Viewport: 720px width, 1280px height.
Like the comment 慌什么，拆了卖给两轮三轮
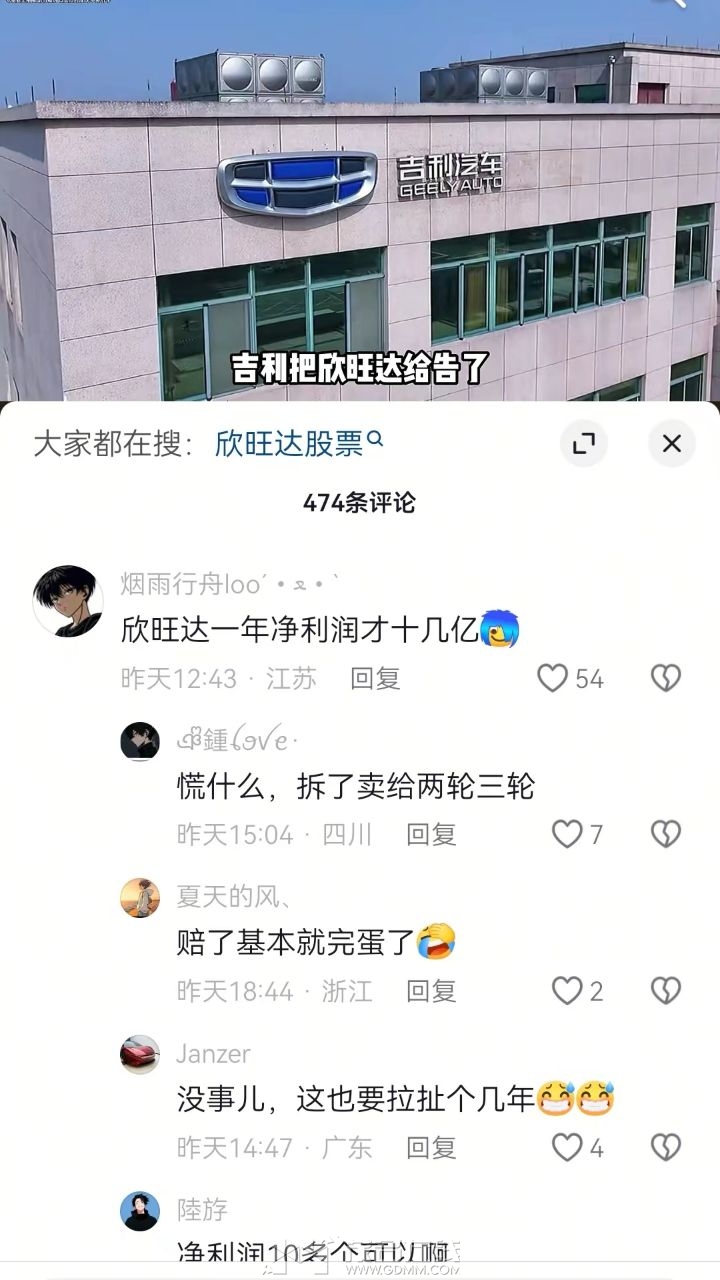tap(567, 834)
